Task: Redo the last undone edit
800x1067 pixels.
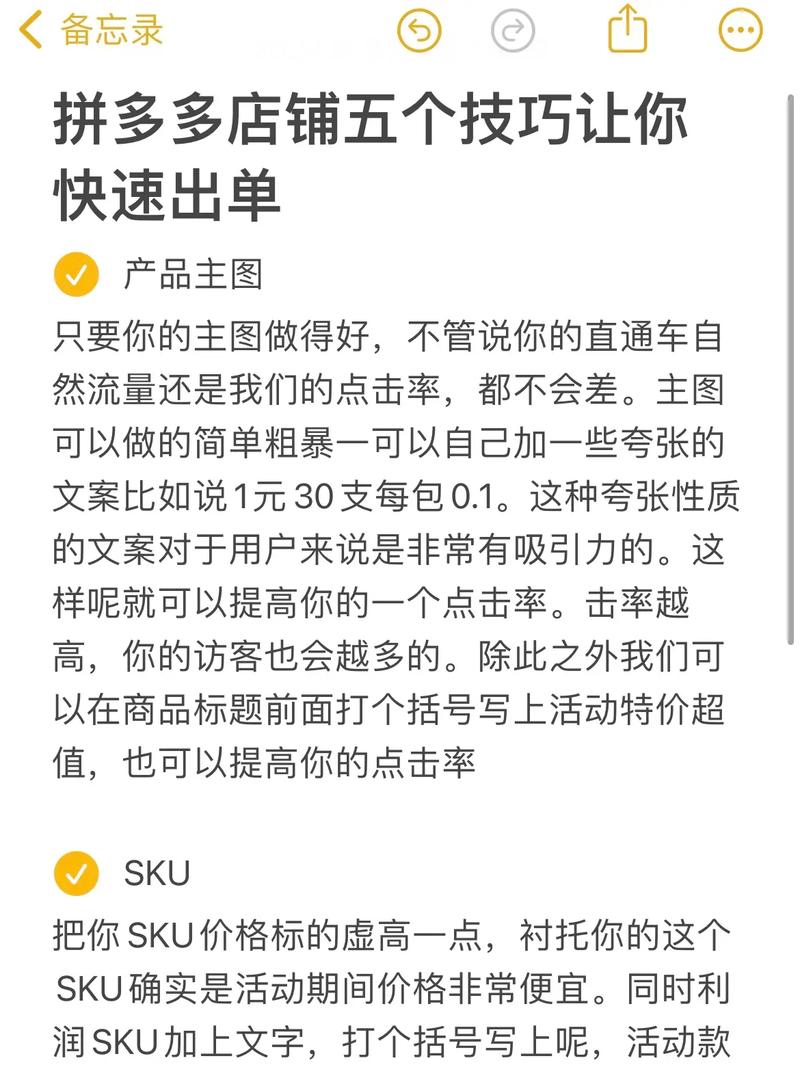Action: point(513,31)
